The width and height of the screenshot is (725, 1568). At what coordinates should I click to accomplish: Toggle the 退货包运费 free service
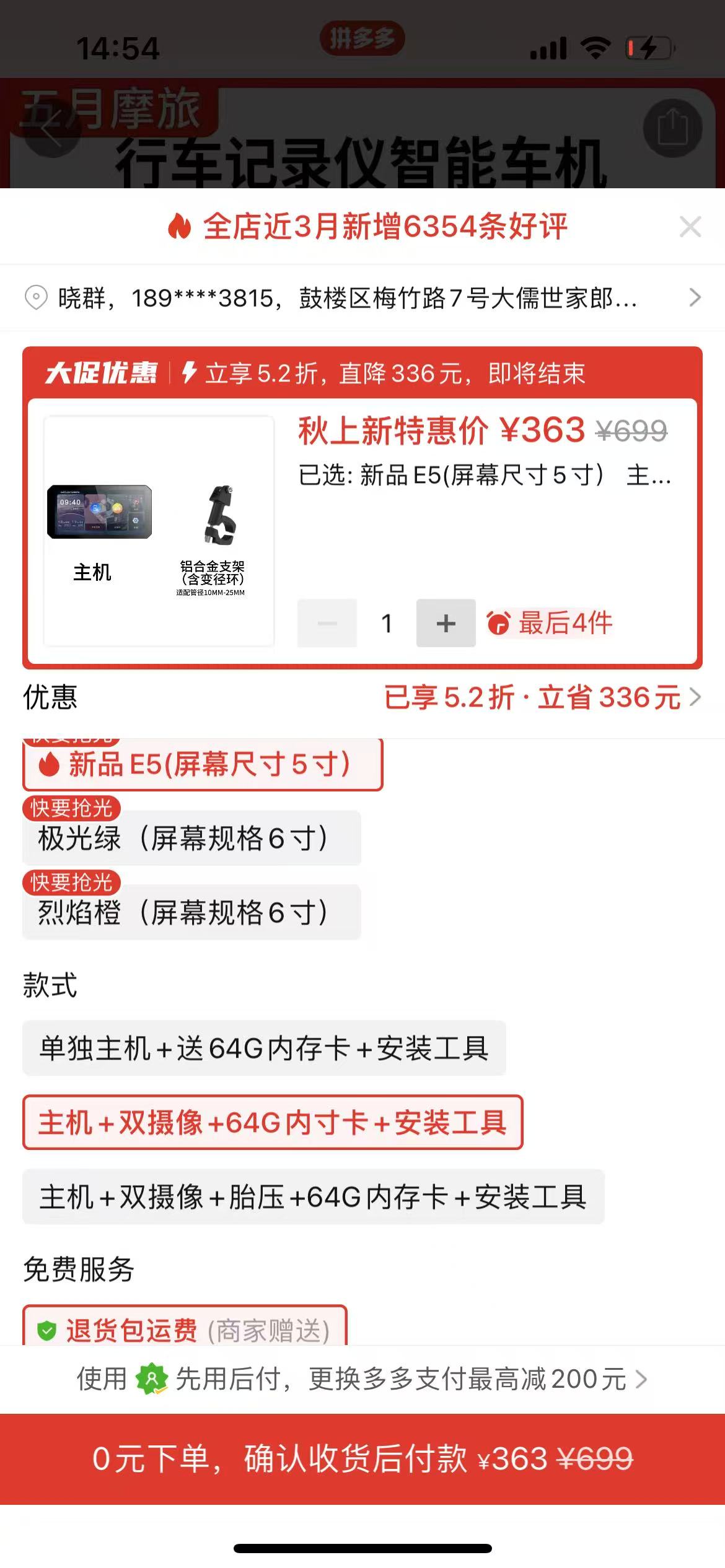(185, 1329)
